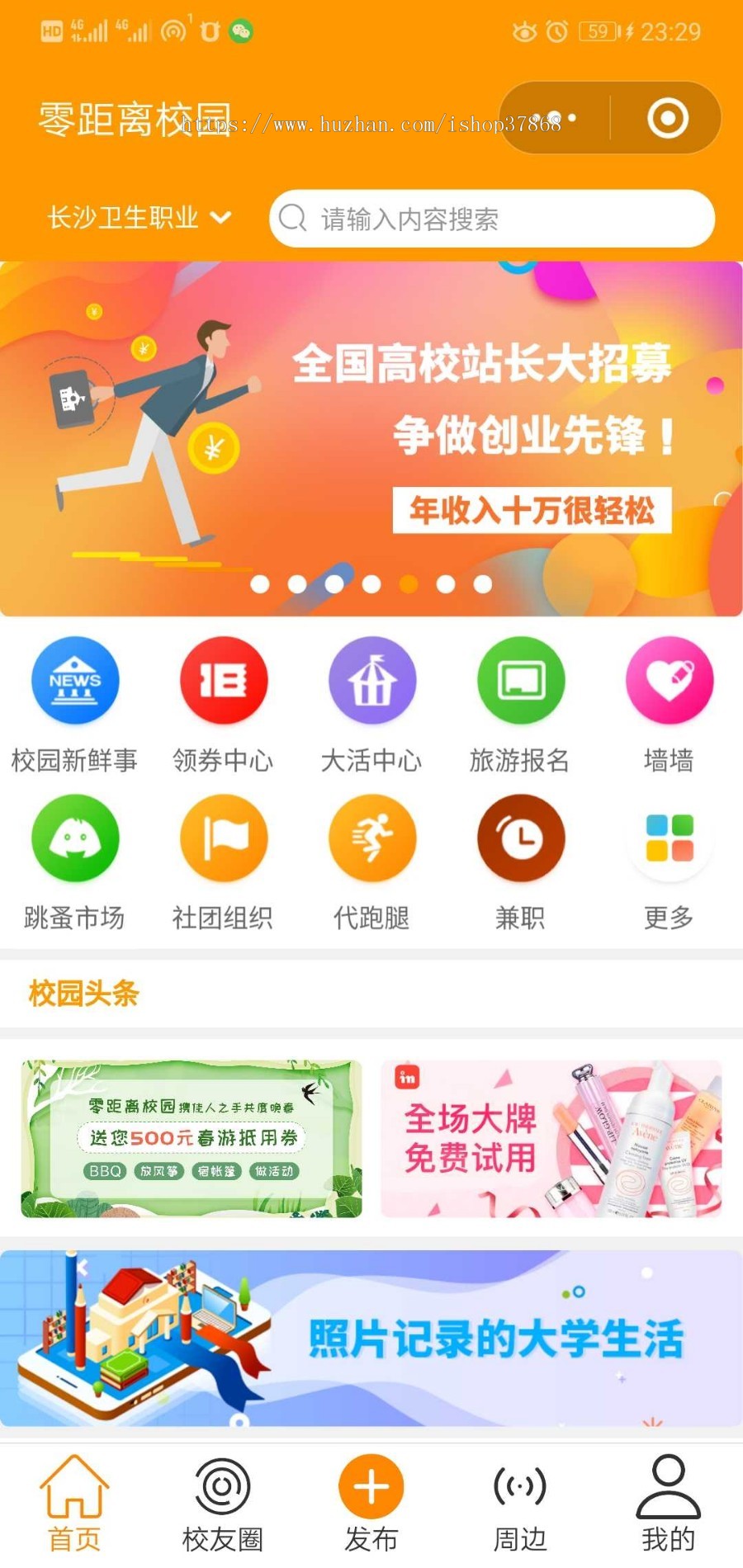Screen dimensions: 743x1568
Task: Open the 全国高校站长大招募 banner
Action: (371, 437)
